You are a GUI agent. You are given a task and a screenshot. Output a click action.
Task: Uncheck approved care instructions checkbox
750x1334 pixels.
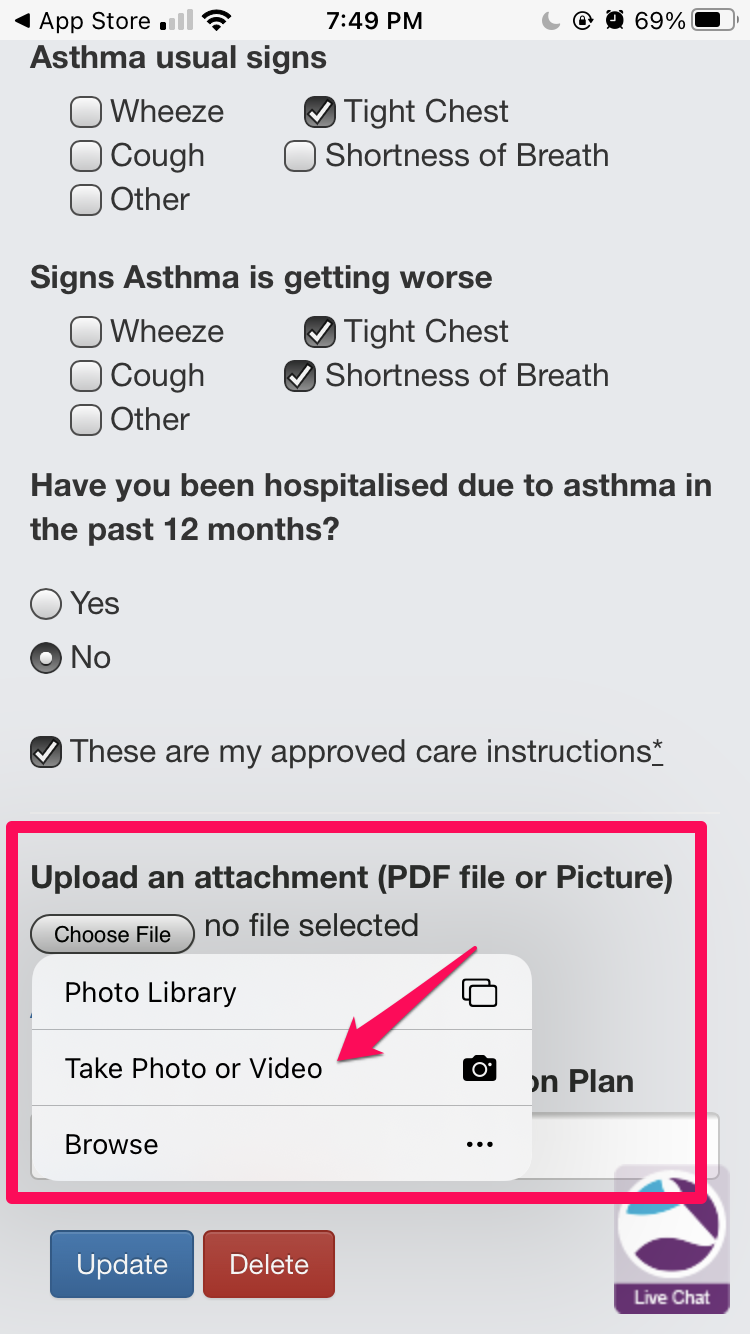[x=46, y=752]
